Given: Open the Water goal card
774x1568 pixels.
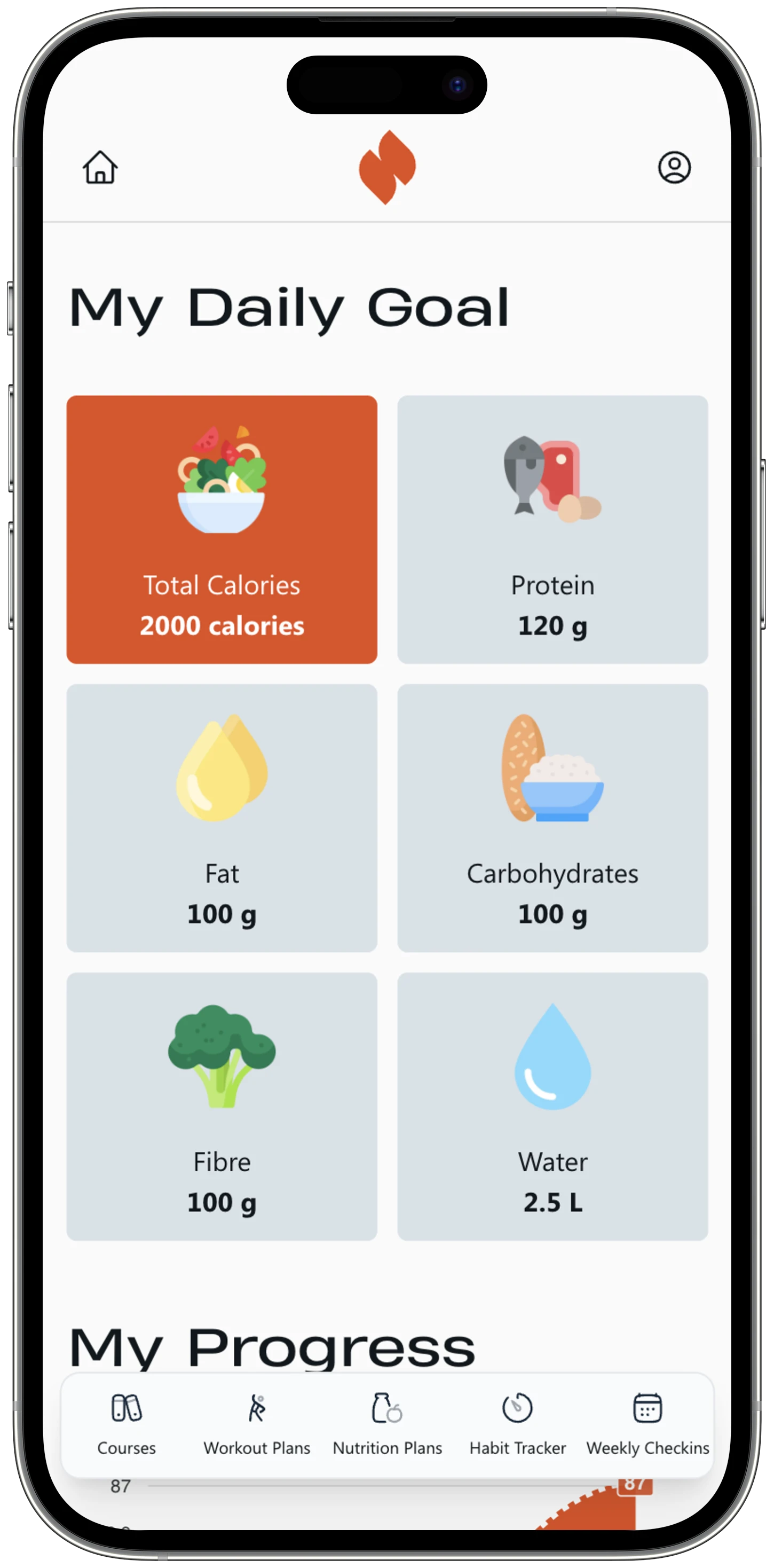Looking at the screenshot, I should [x=552, y=1106].
